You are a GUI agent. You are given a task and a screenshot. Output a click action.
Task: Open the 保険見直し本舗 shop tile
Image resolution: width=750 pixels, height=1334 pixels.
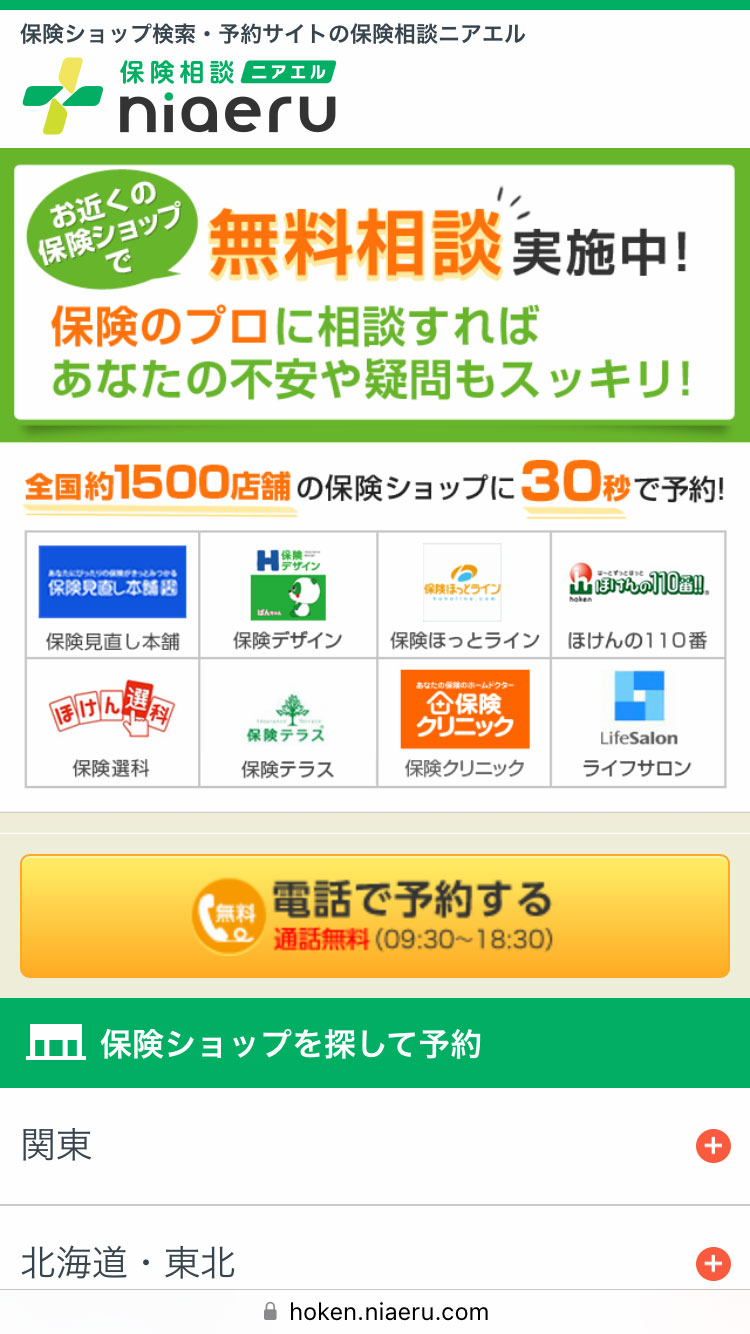click(112, 595)
